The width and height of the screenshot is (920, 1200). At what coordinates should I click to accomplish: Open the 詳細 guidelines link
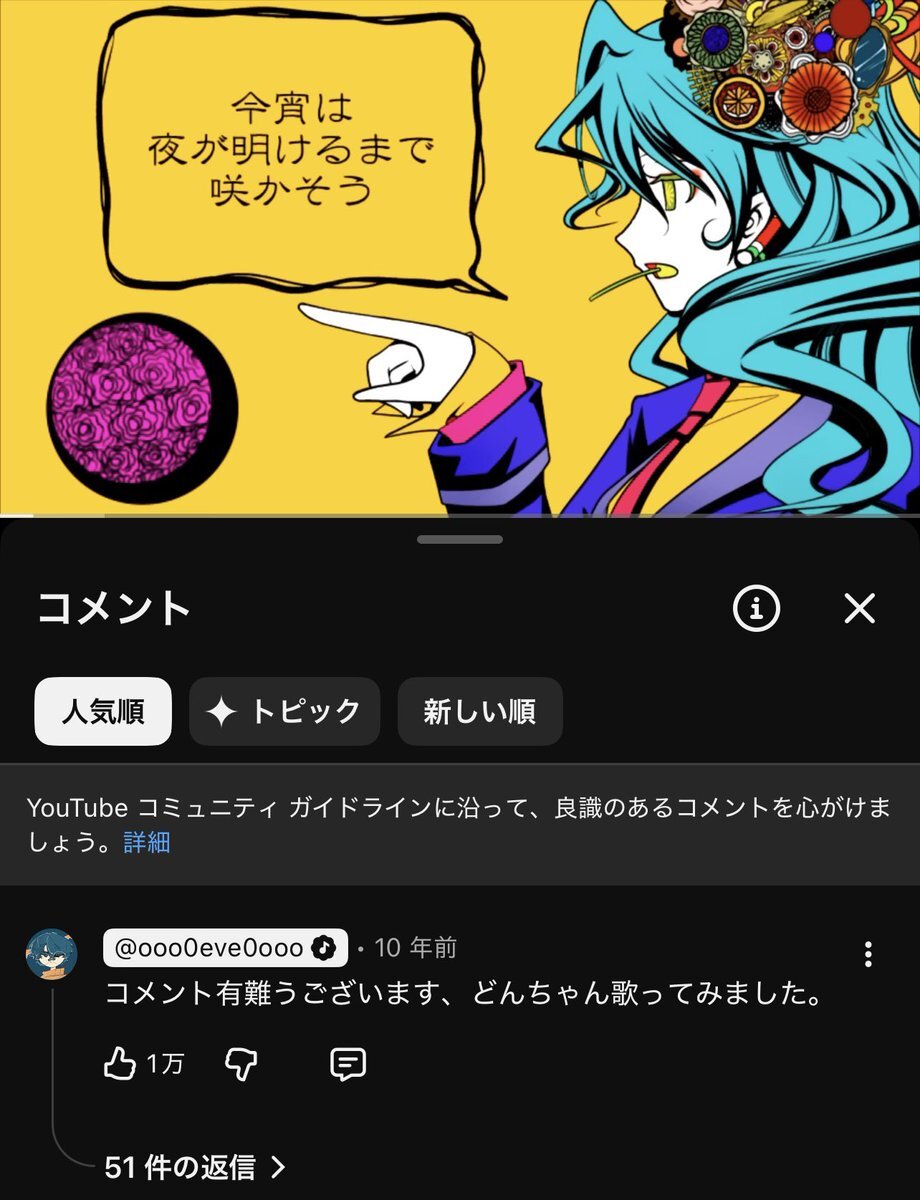[147, 842]
